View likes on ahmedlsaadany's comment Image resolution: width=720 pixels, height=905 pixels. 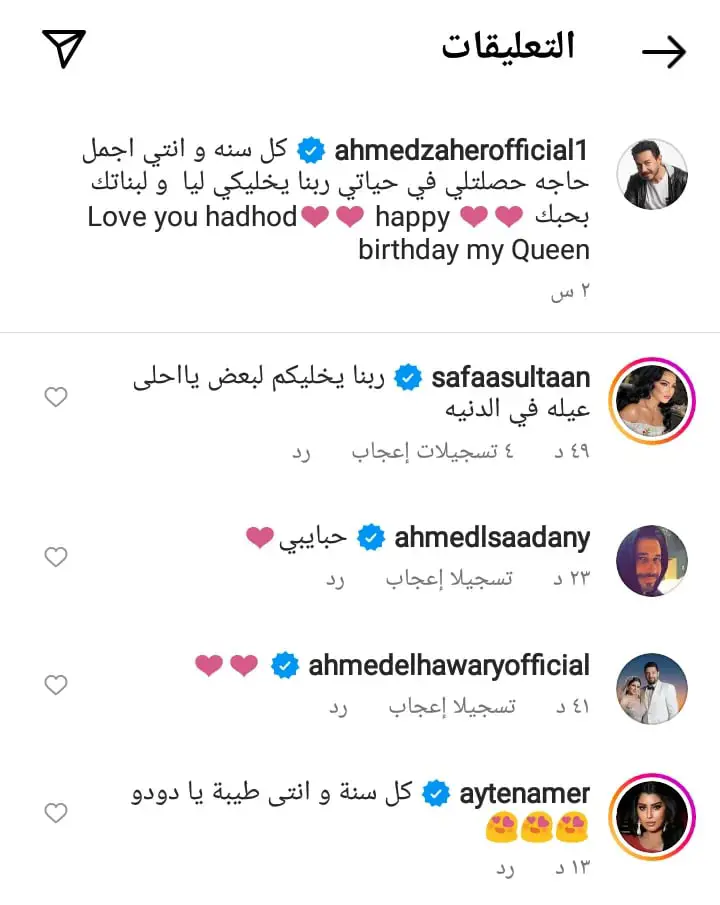[450, 579]
